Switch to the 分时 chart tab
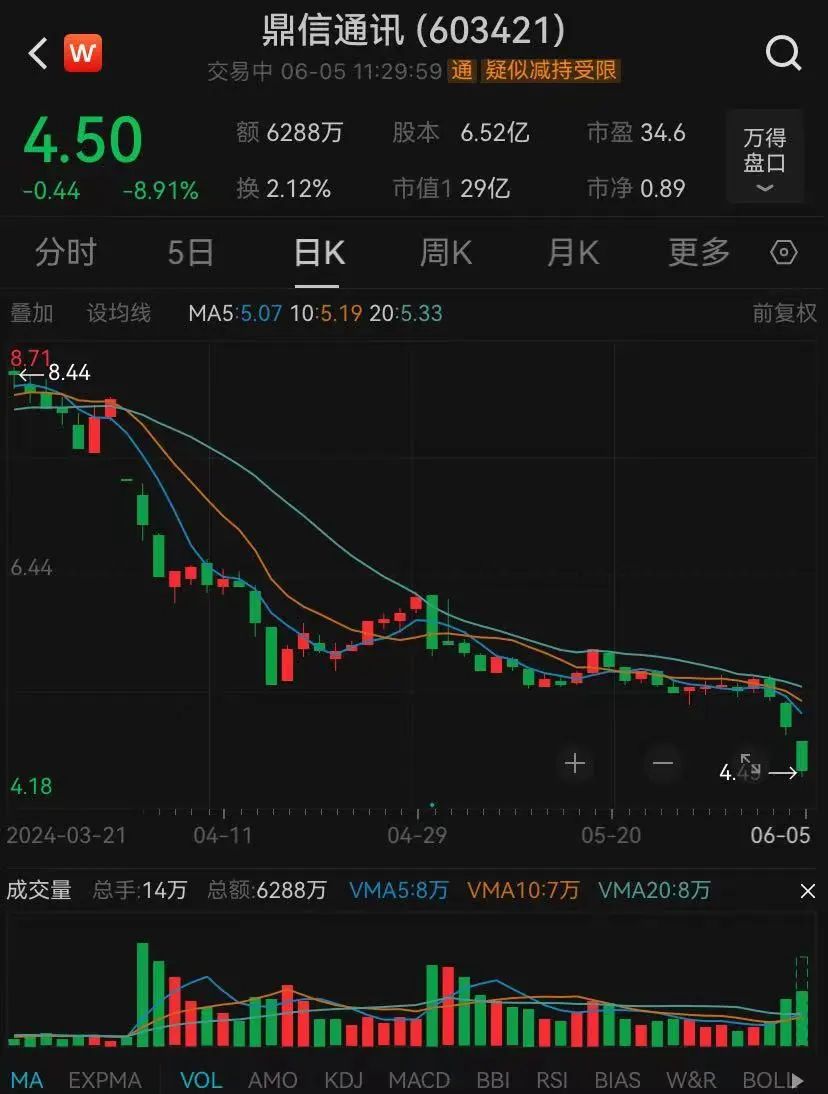828x1094 pixels. pos(66,253)
